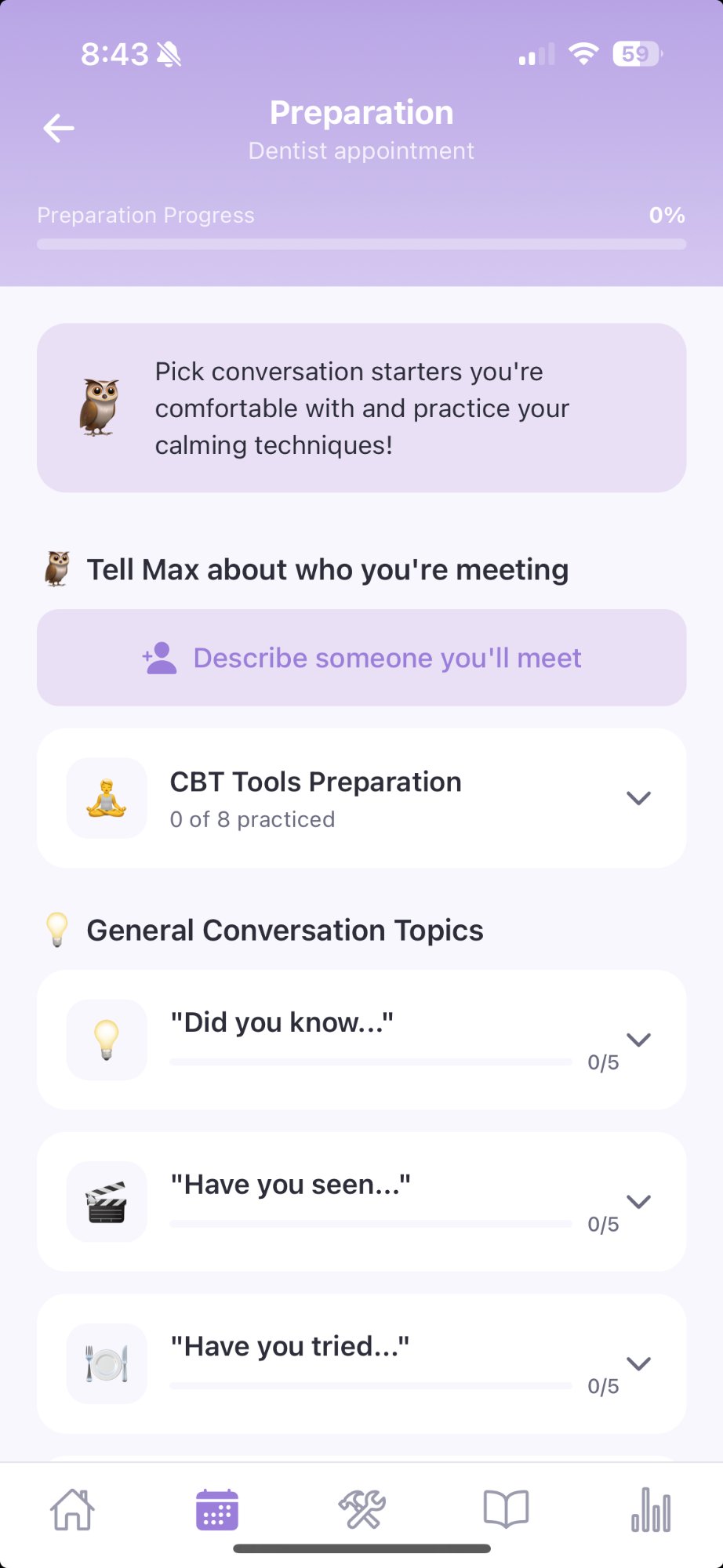This screenshot has width=723, height=1568.
Task: Expand the "Did you know..." topic
Action: 638,1040
